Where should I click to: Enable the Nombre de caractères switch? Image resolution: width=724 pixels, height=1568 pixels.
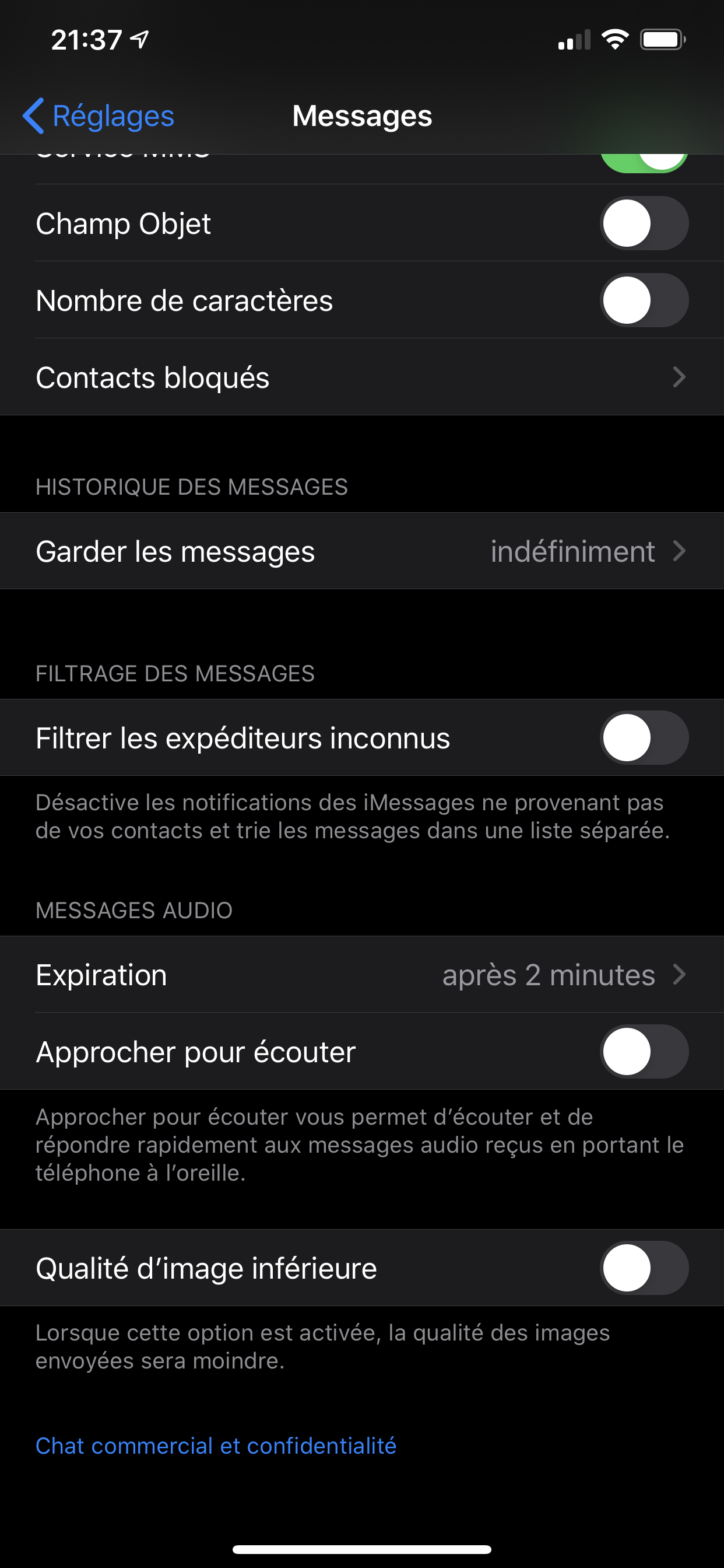pyautogui.click(x=644, y=300)
